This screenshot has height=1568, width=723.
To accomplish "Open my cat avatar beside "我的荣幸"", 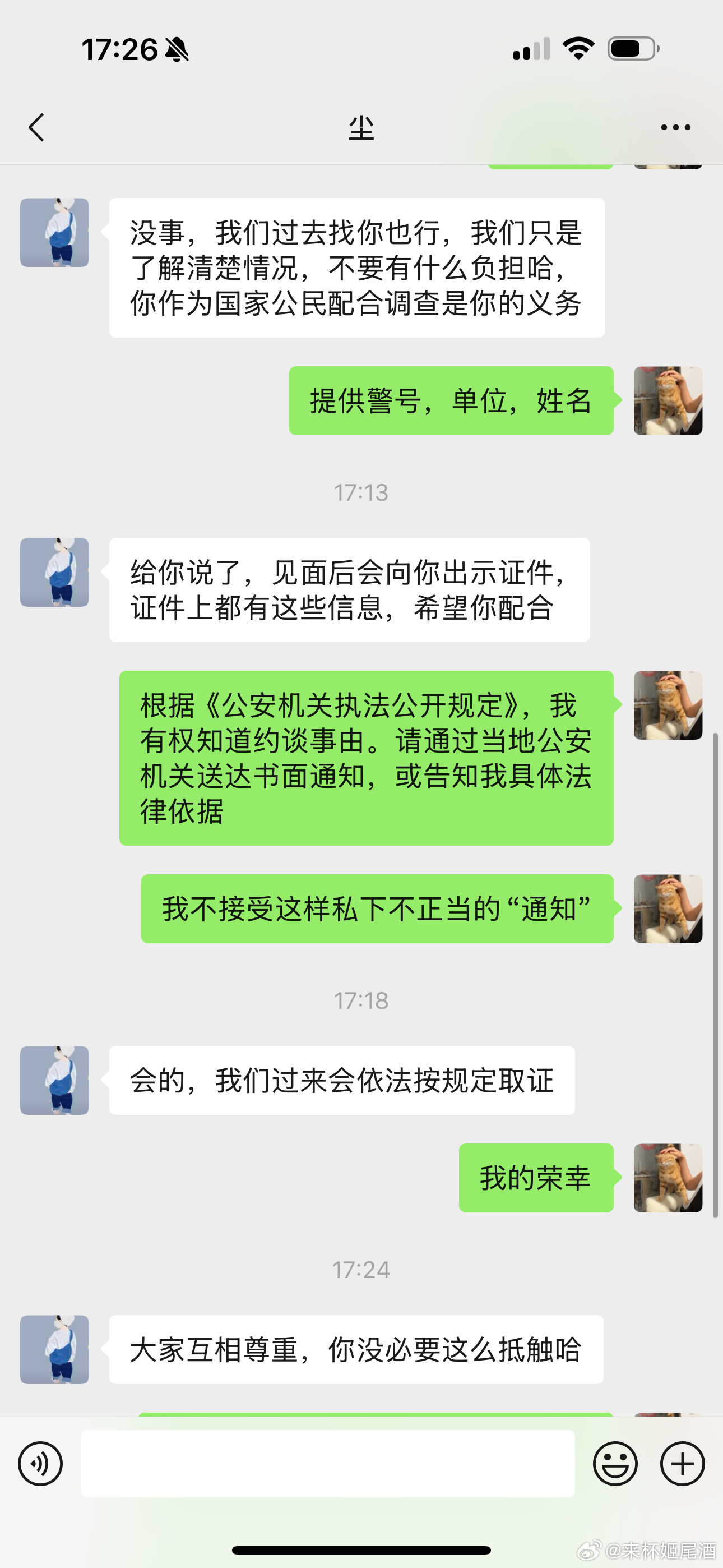I will tap(668, 1178).
